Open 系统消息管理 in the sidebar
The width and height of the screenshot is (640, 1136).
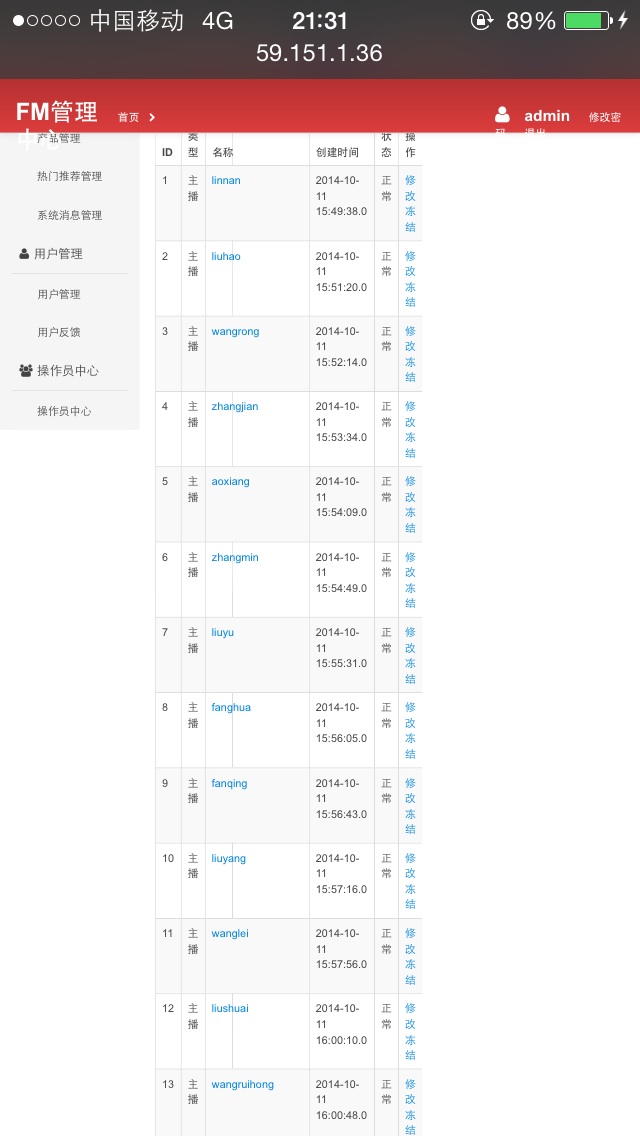coord(70,215)
